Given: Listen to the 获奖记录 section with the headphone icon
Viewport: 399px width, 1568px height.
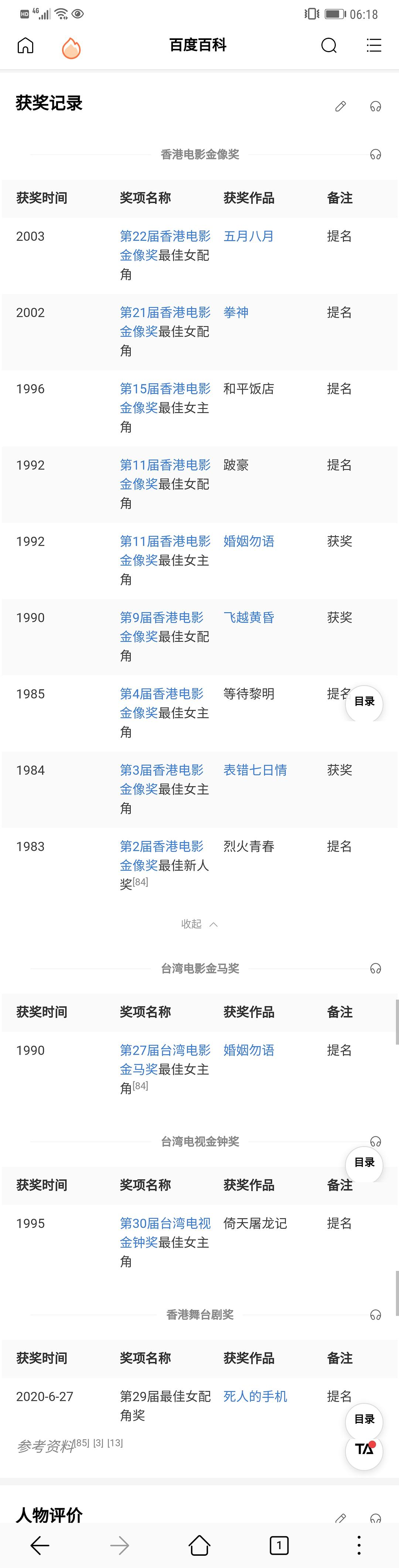Looking at the screenshot, I should point(375,107).
